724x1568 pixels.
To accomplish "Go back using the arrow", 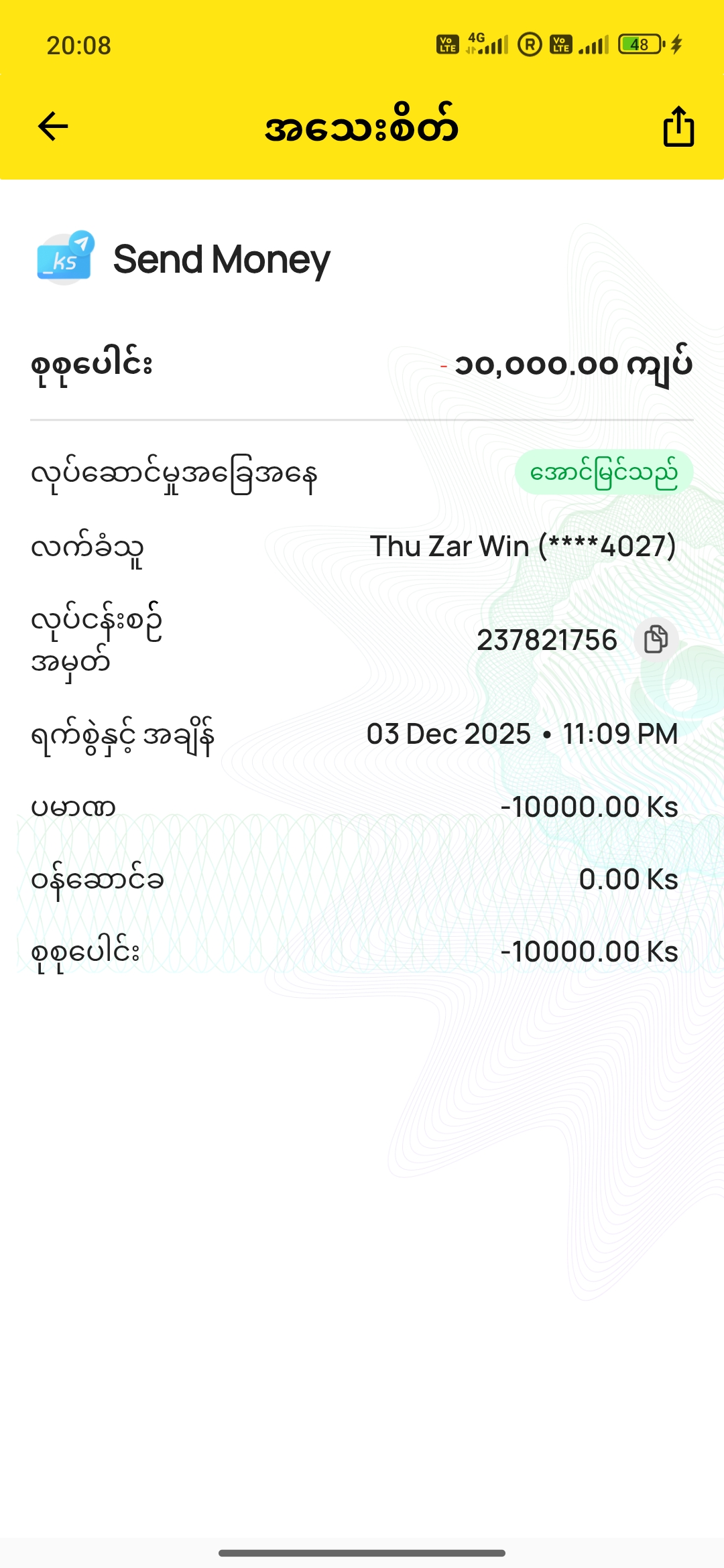I will (x=53, y=127).
